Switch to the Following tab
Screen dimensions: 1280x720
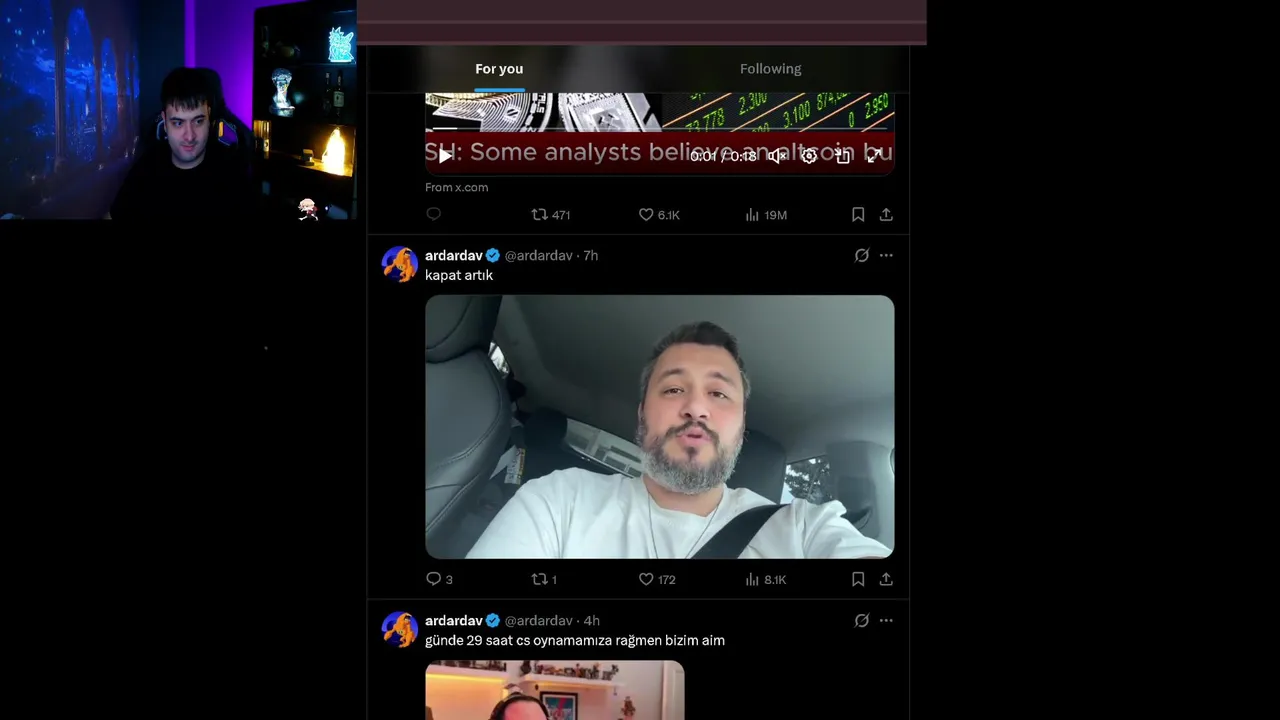coord(770,69)
